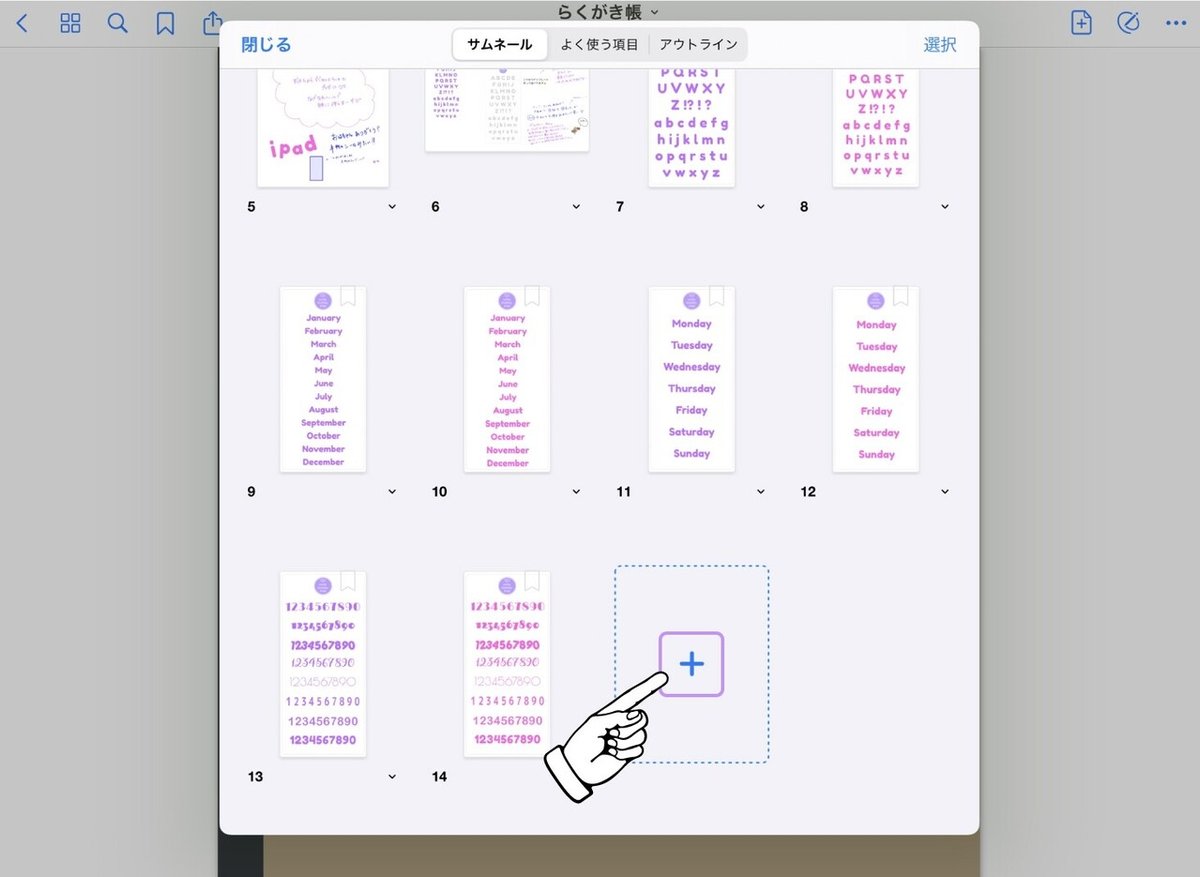Open the share icon in toolbar
The width and height of the screenshot is (1200, 877).
(x=212, y=23)
